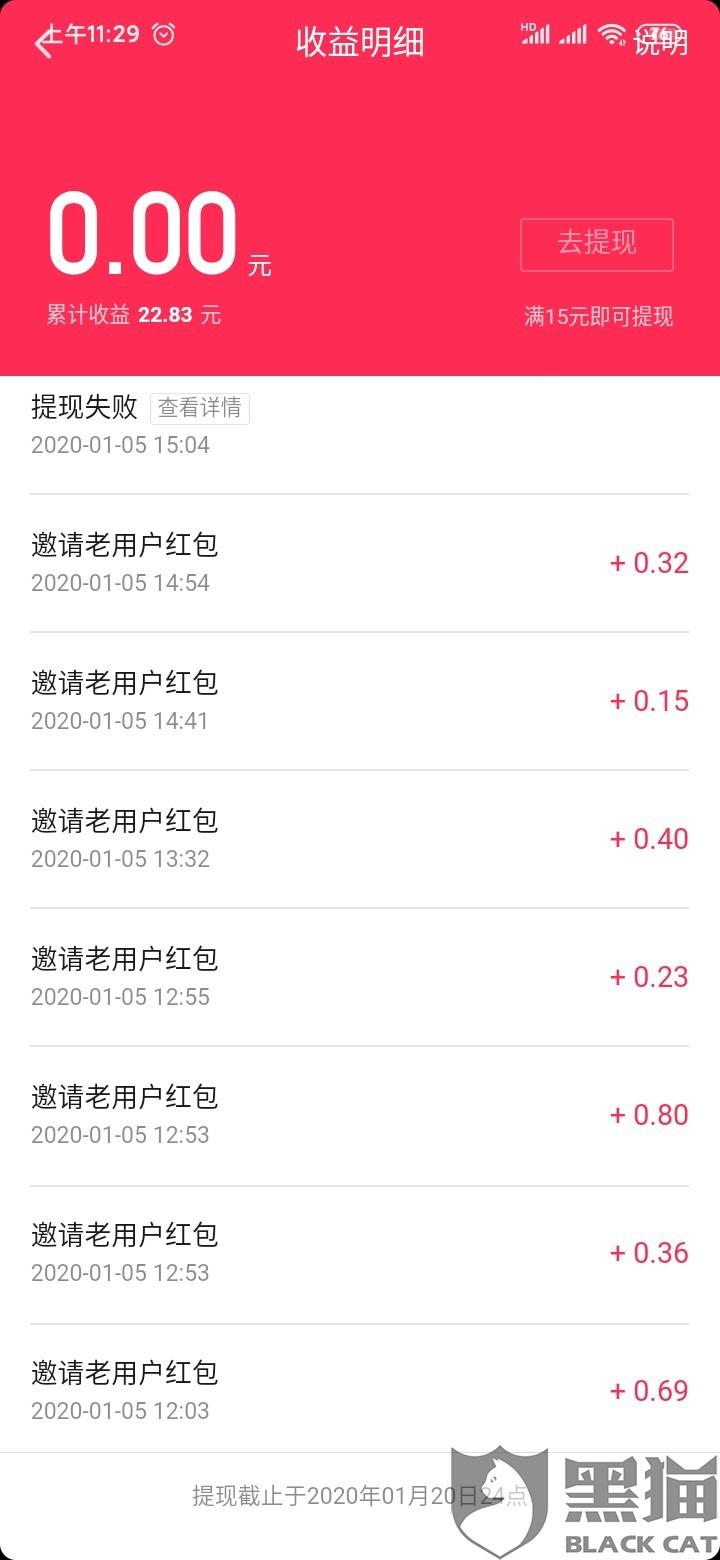
Task: Go back from the 收益明细 page
Action: point(44,43)
